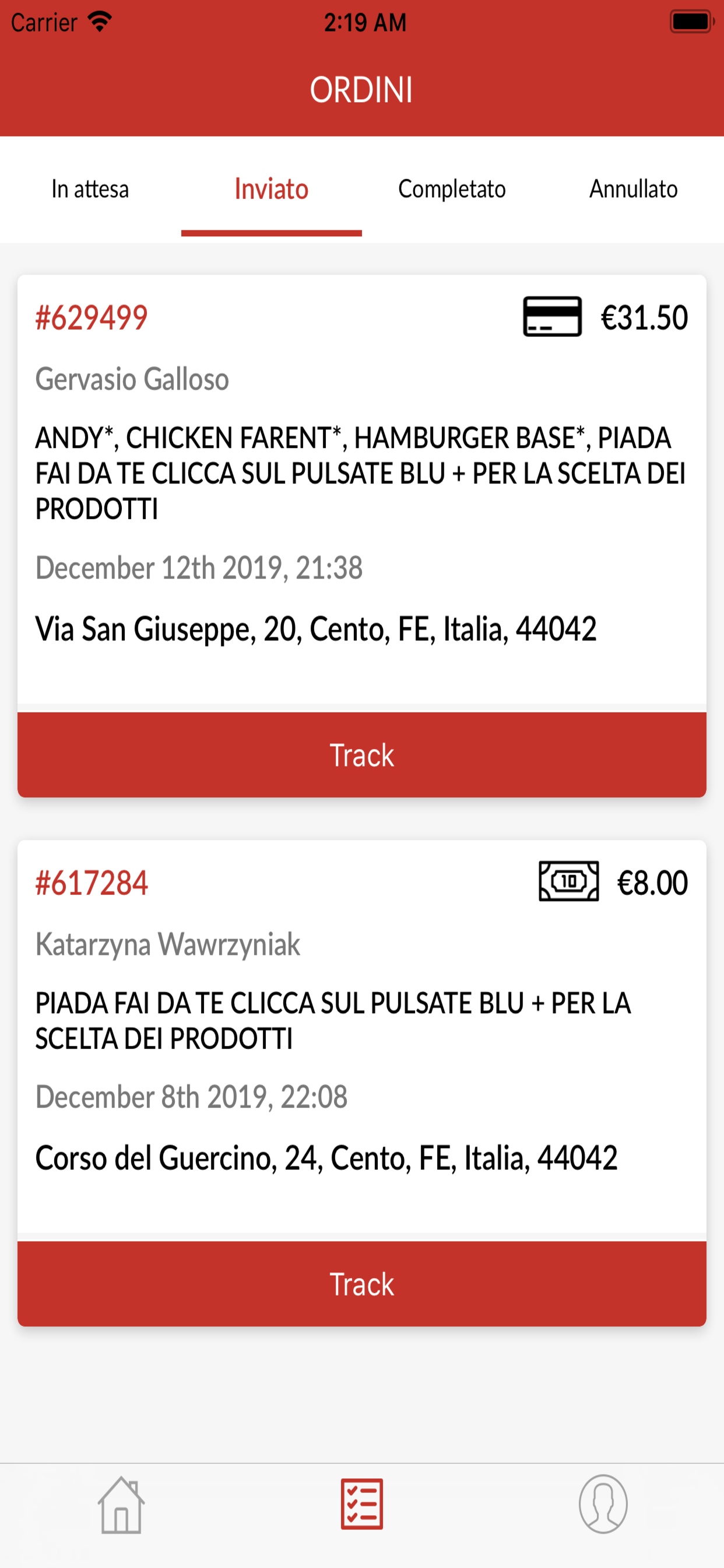Open order card #617284
Image resolution: width=724 pixels, height=1568 pixels.
click(362, 1038)
